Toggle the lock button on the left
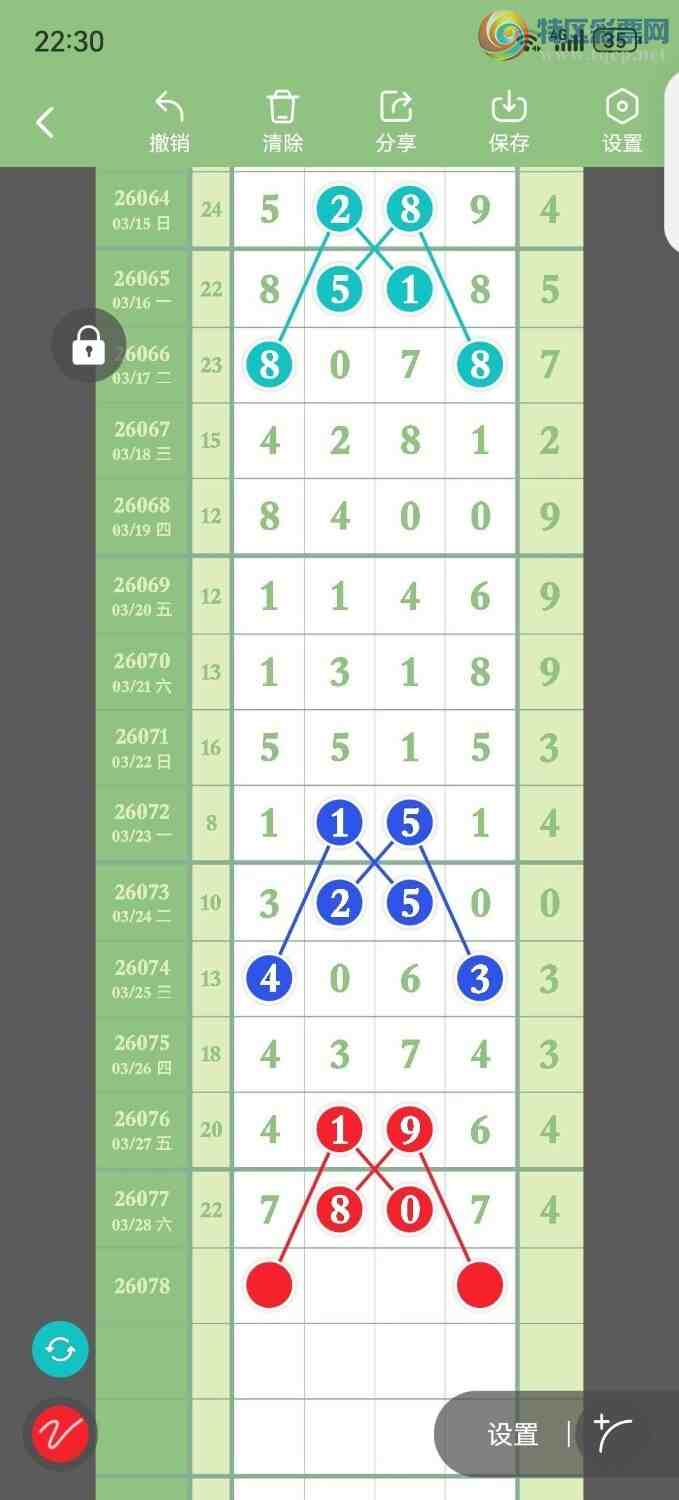This screenshot has height=1500, width=679. click(x=88, y=346)
